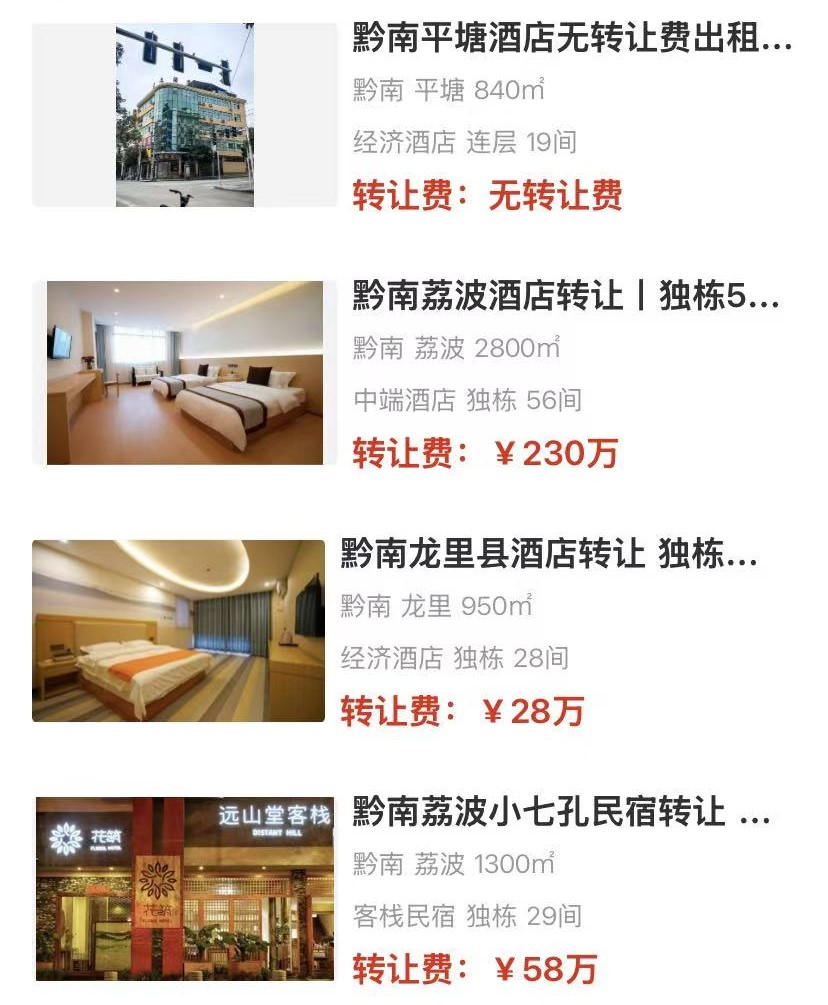Open 黔南荔波小七孔民宿转让 listing
828x1005 pixels.
click(x=561, y=813)
